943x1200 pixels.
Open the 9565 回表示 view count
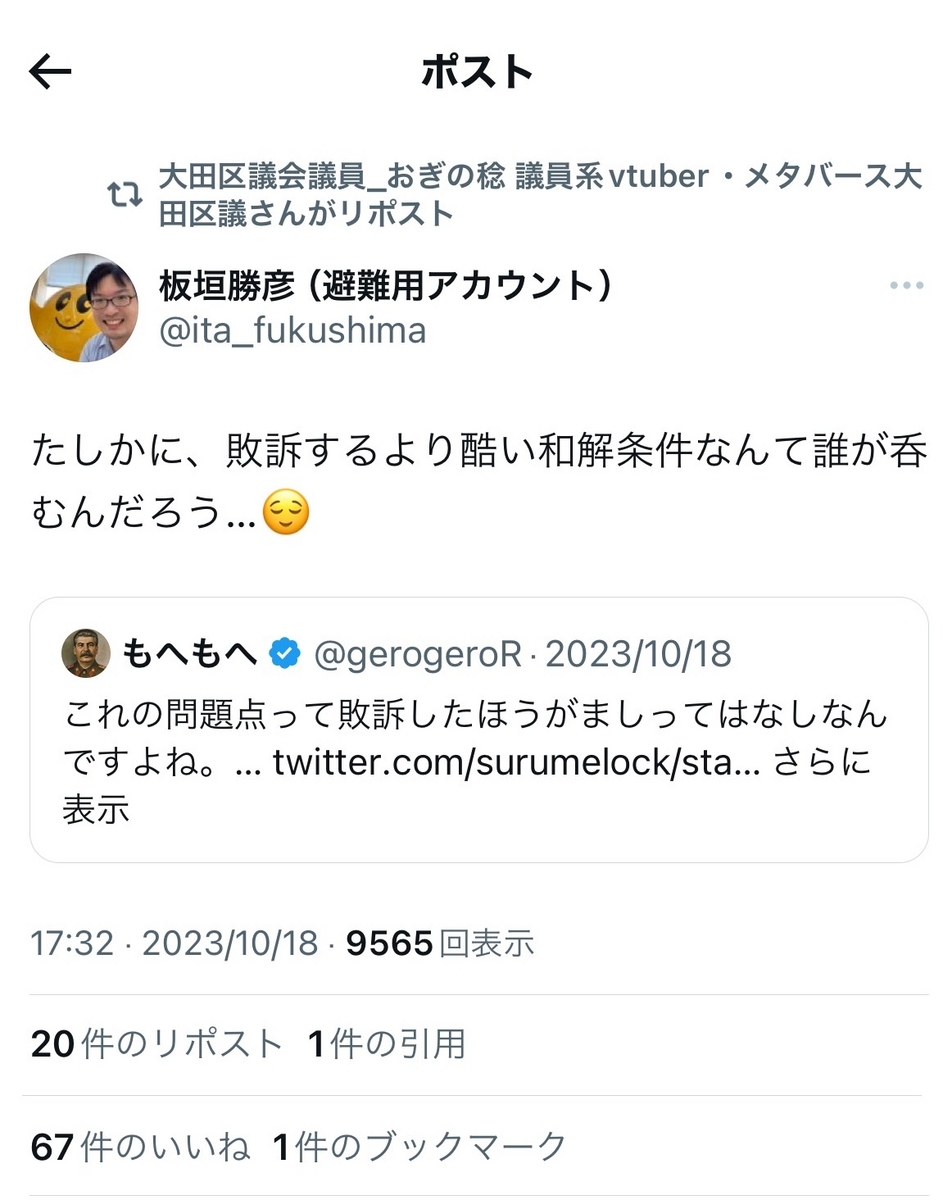440,943
